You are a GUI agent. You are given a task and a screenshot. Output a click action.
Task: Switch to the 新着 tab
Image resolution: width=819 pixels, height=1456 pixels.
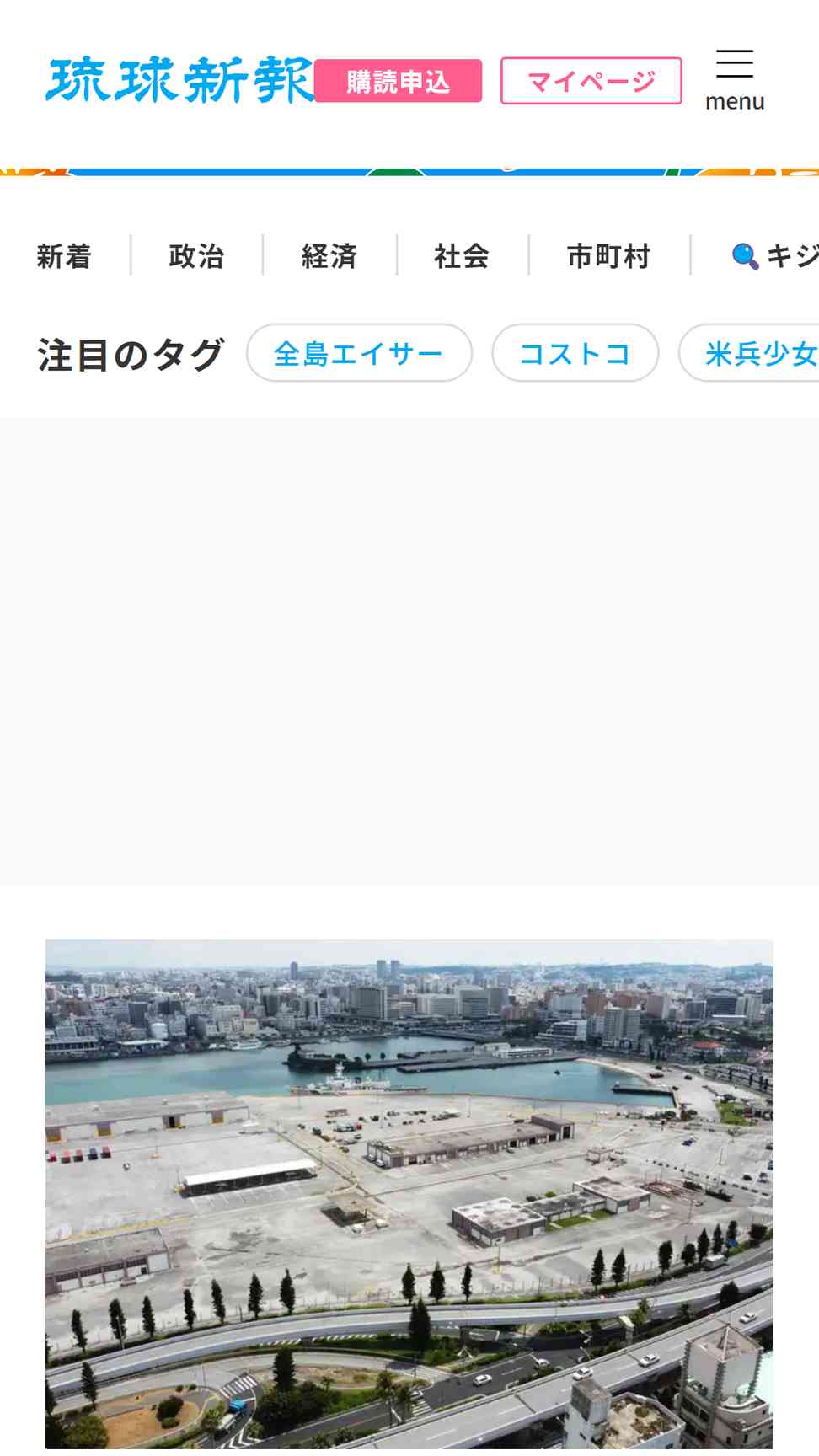(x=64, y=255)
